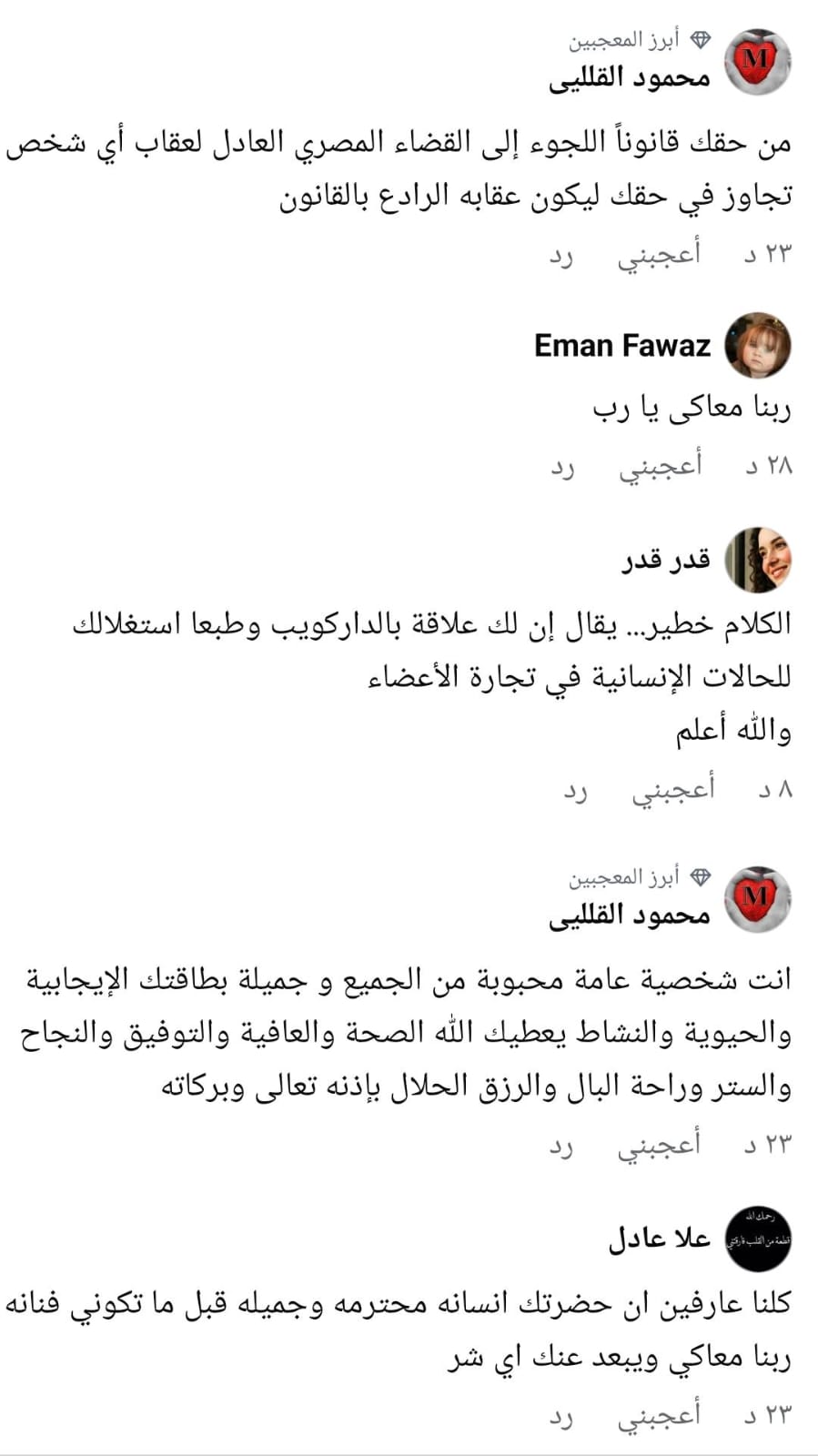Viewport: 818px width, 1456px height.
Task: Like محمود's comment starting انت شخصية عامة
Action: (659, 1144)
